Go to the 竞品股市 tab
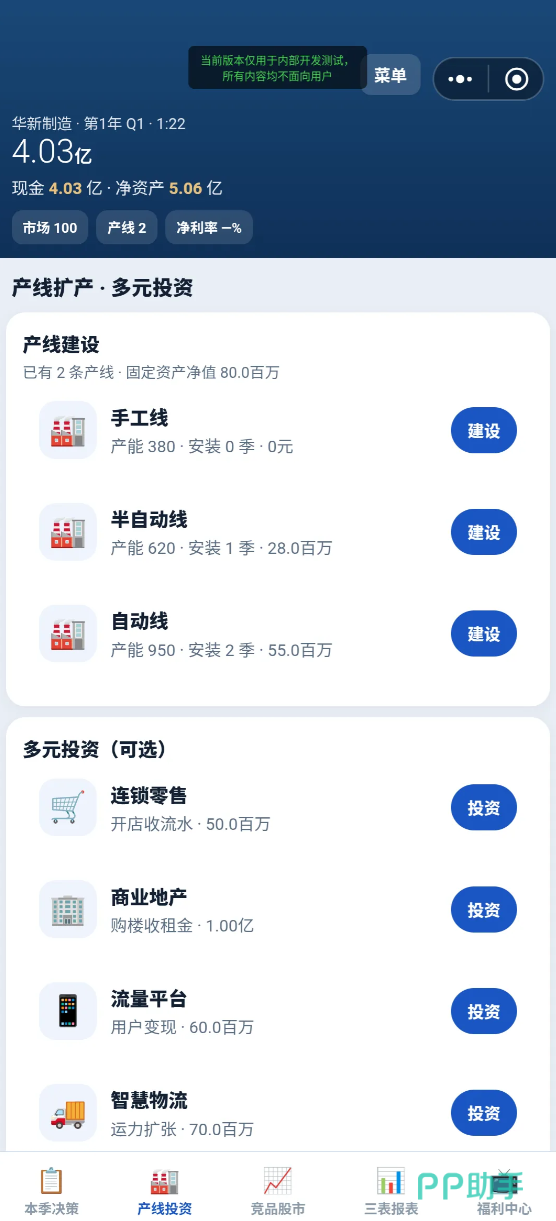The height and width of the screenshot is (1221, 556). tap(278, 1190)
